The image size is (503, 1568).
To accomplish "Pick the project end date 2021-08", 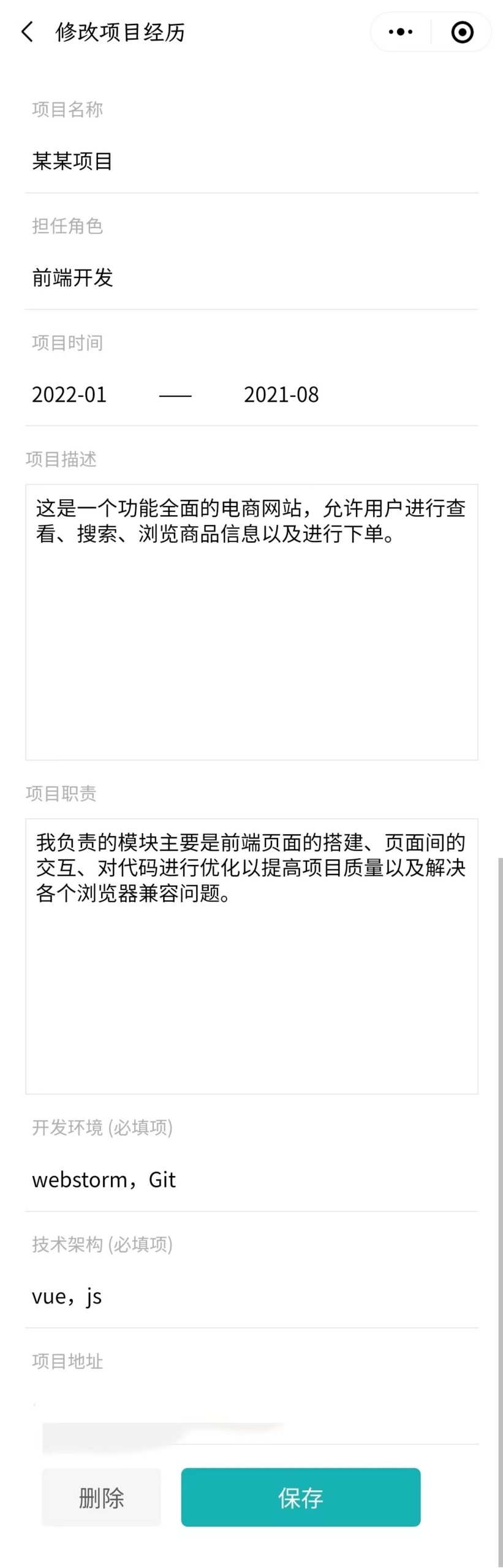I will (x=281, y=394).
